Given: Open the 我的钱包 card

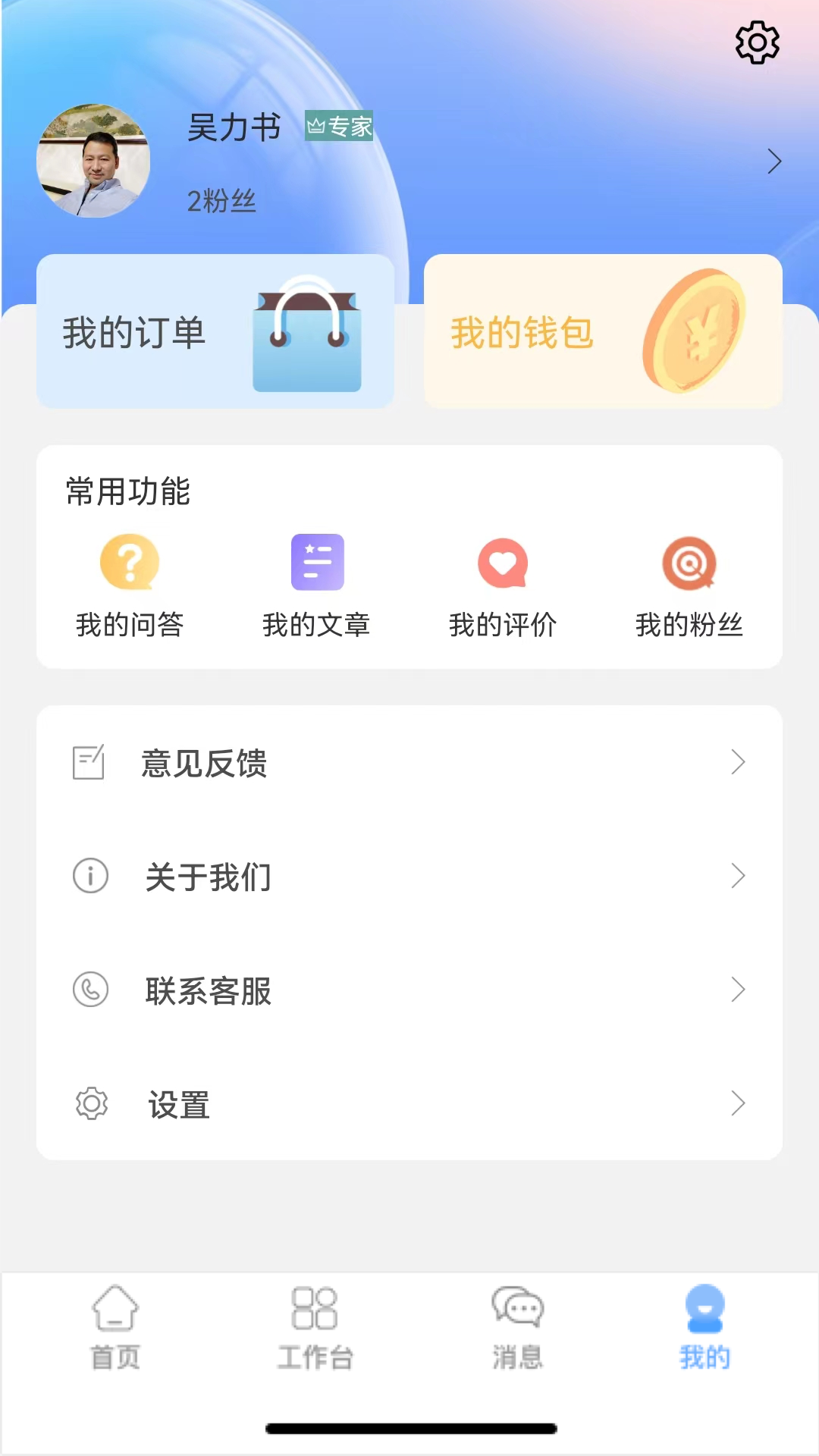Looking at the screenshot, I should 603,330.
